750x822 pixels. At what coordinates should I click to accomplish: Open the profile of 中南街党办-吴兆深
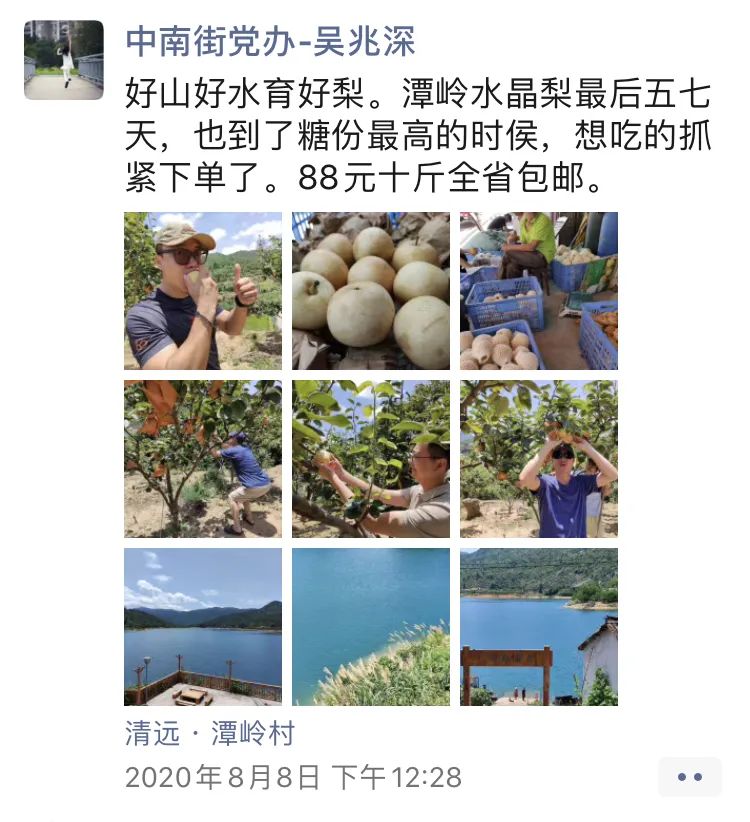(x=270, y=42)
